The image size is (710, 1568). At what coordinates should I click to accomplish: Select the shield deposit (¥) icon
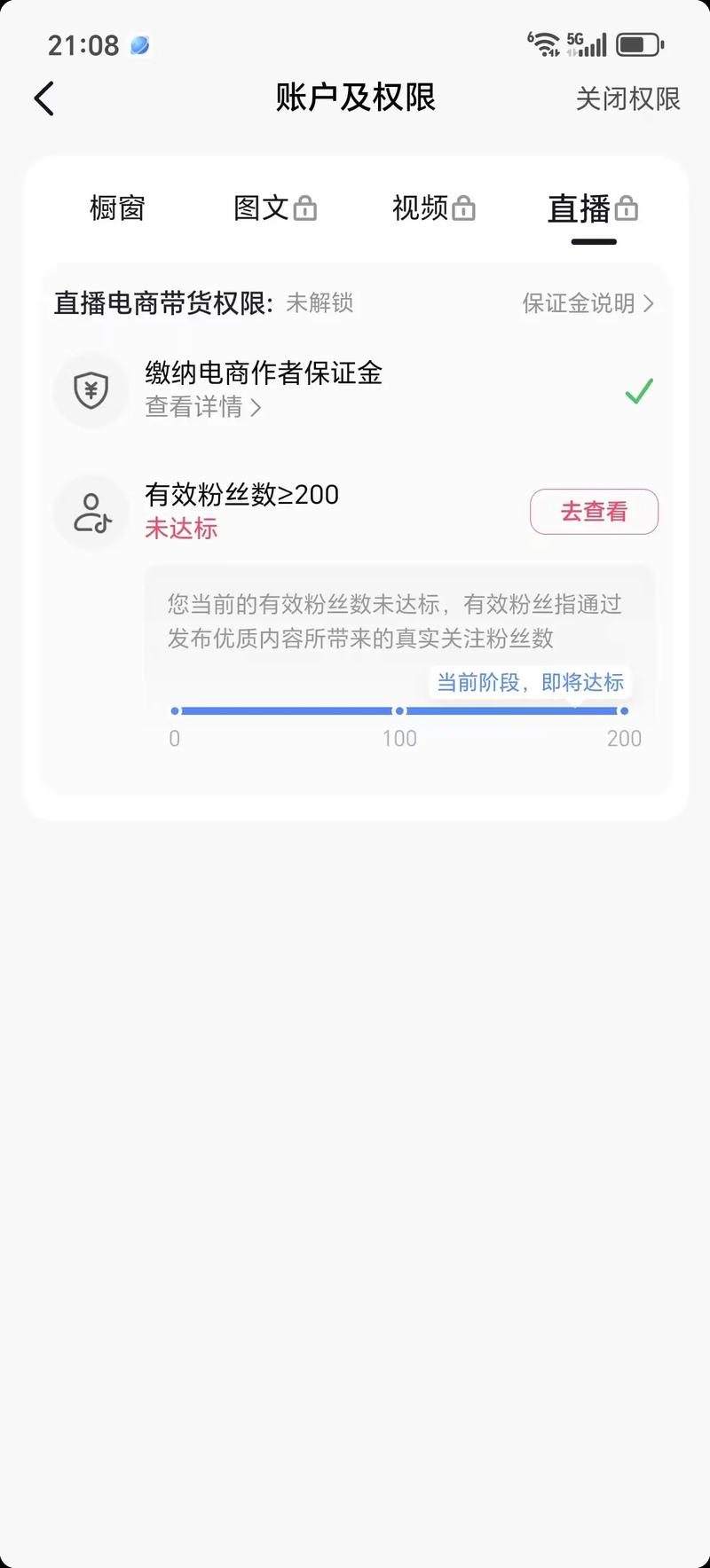coord(91,390)
